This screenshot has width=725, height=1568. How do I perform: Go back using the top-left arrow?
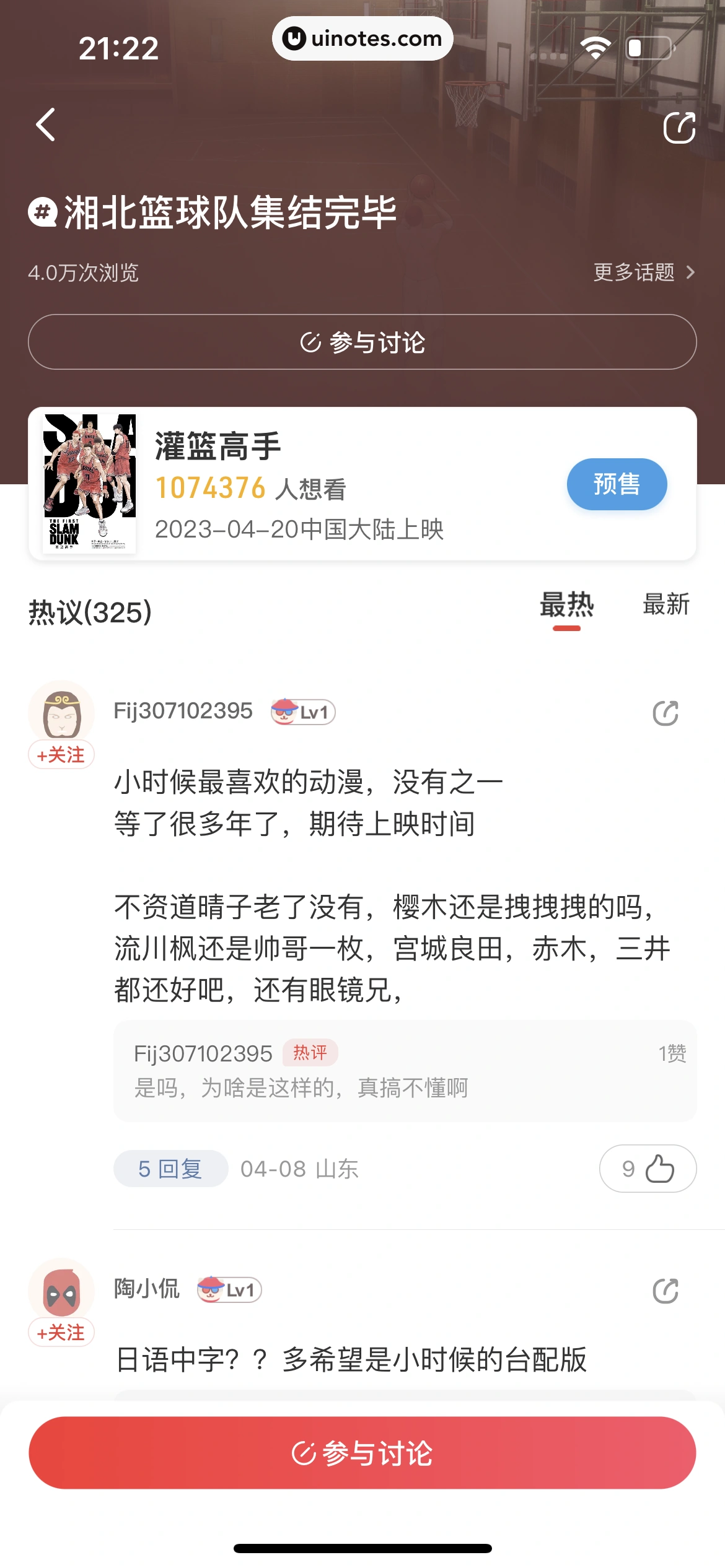click(x=46, y=124)
